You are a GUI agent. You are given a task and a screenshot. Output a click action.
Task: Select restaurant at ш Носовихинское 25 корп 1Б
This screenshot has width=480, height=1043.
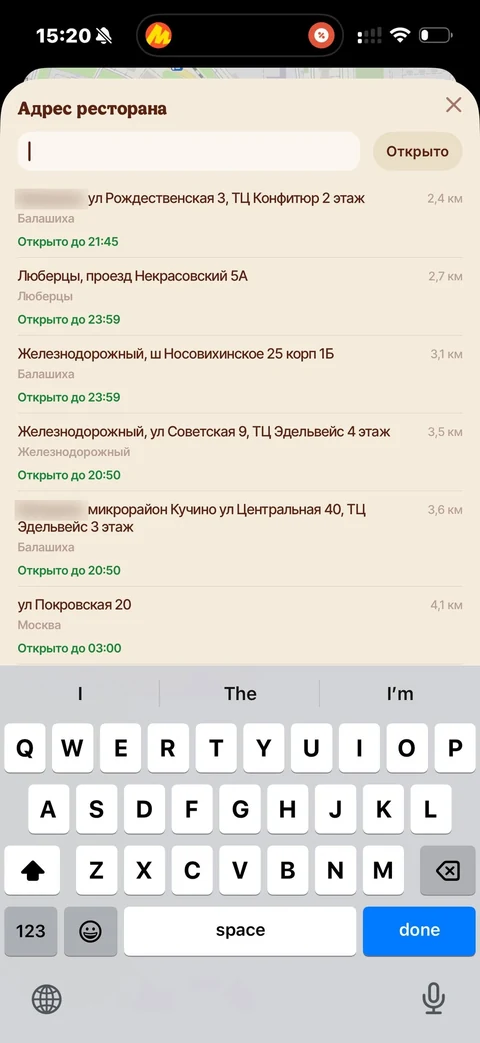coord(240,374)
